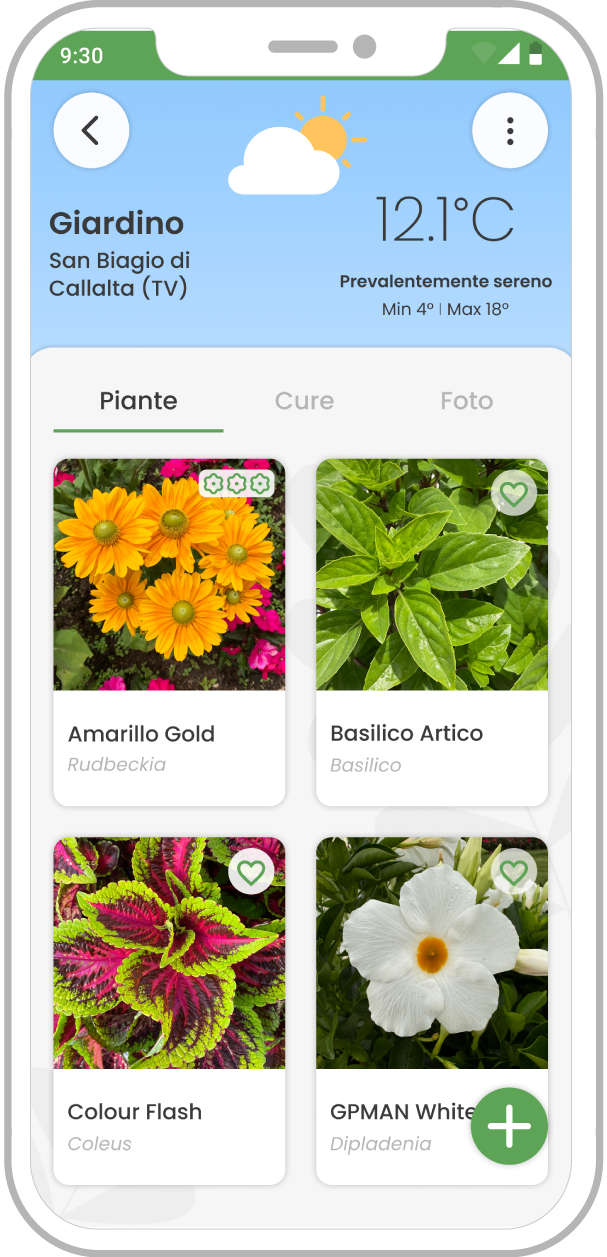Open the Amarillo Gold plant card
The height and width of the screenshot is (1257, 607).
[x=169, y=632]
